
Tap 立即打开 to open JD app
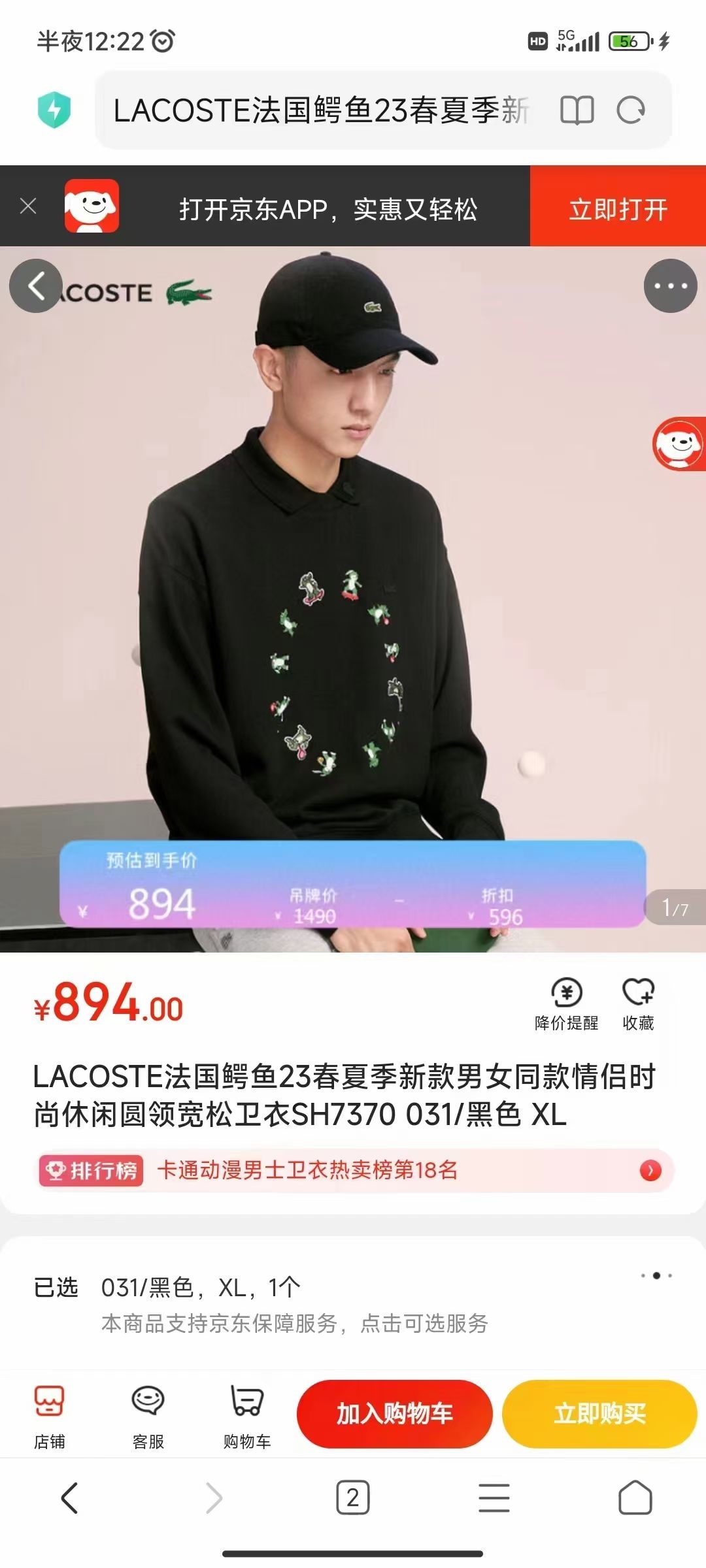coord(617,209)
